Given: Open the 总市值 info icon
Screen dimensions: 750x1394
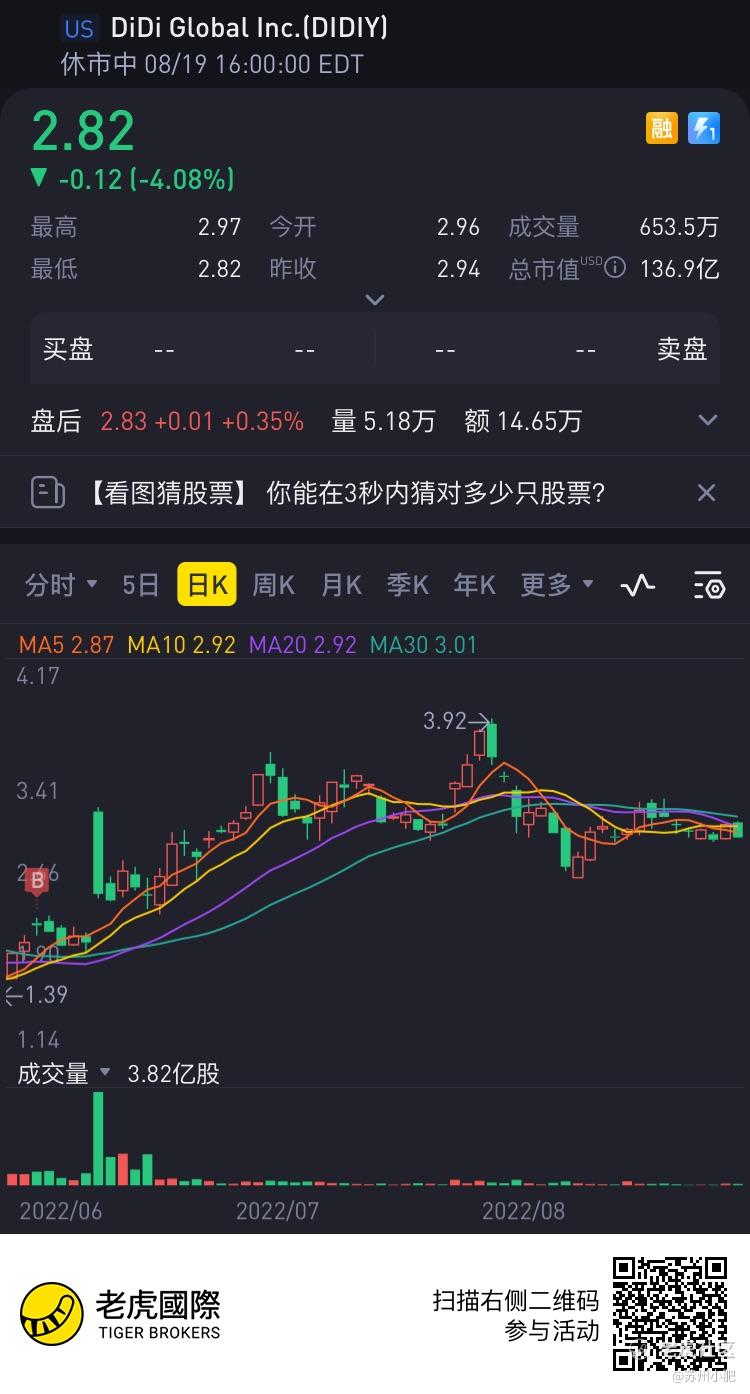Looking at the screenshot, I should point(615,268).
